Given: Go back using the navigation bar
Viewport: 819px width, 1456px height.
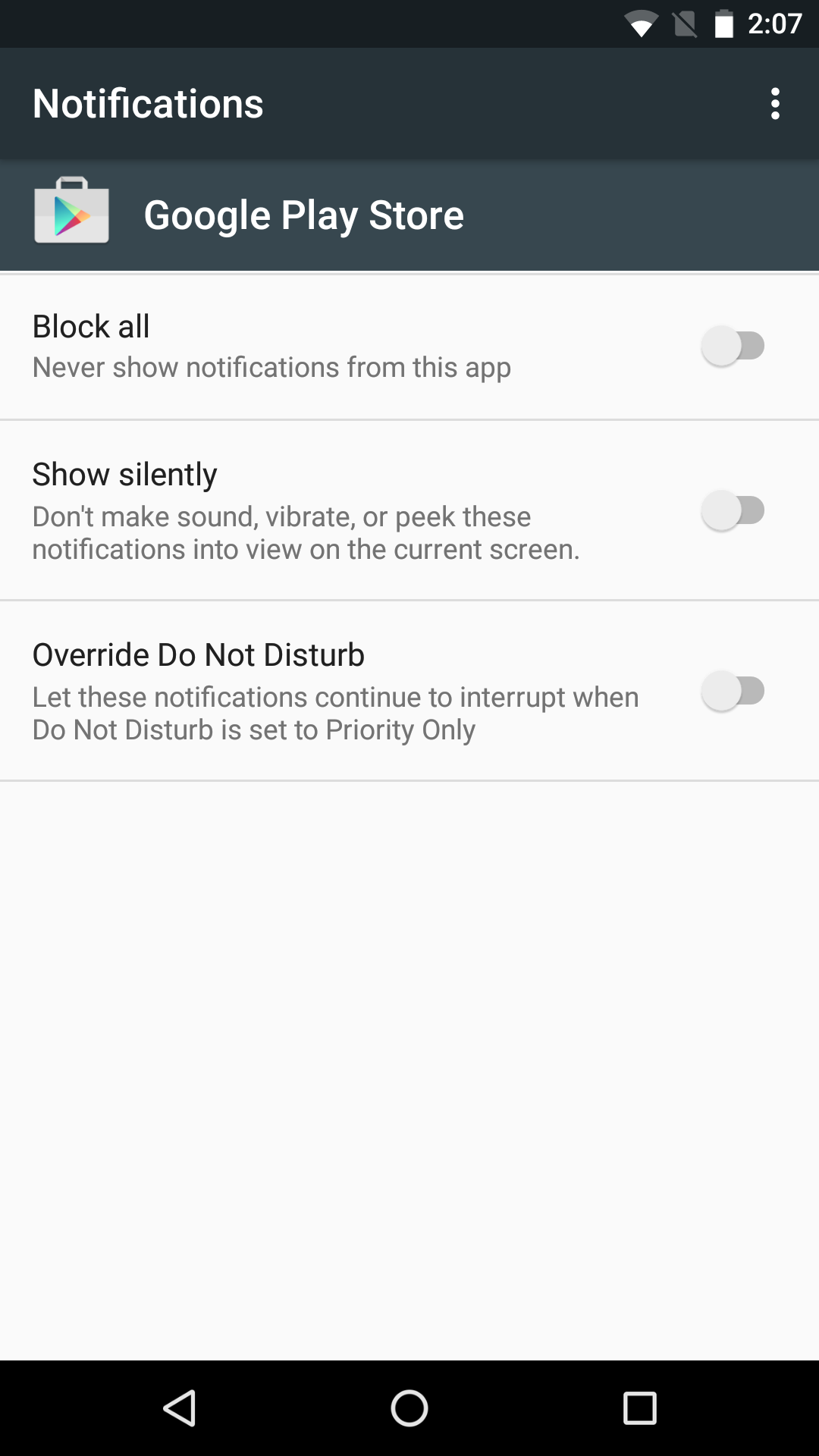Looking at the screenshot, I should pyautogui.click(x=180, y=1408).
